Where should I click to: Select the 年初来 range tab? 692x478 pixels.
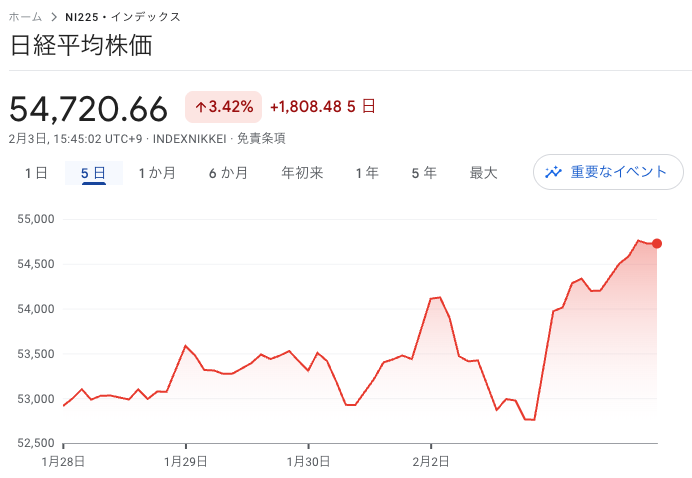pyautogui.click(x=302, y=173)
